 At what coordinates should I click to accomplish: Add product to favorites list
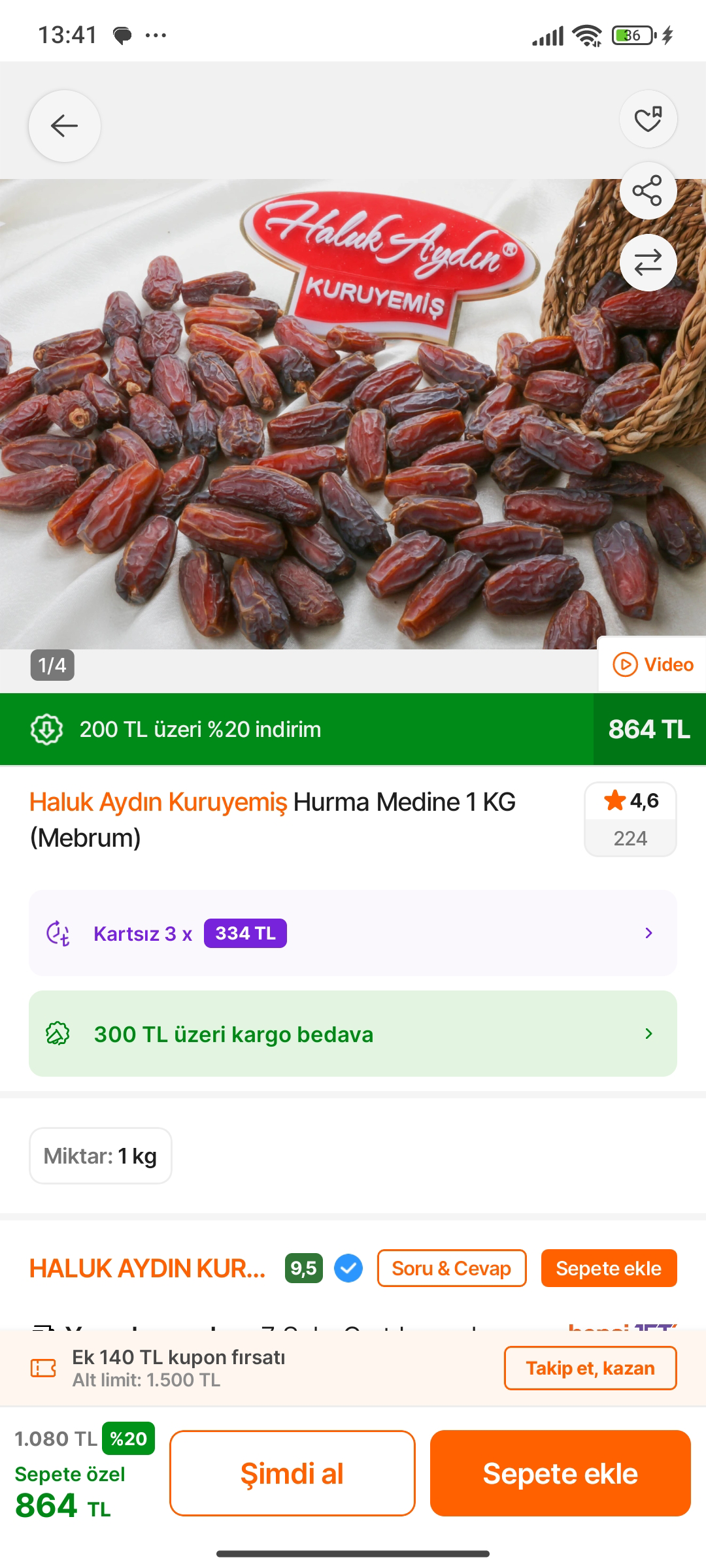[648, 120]
